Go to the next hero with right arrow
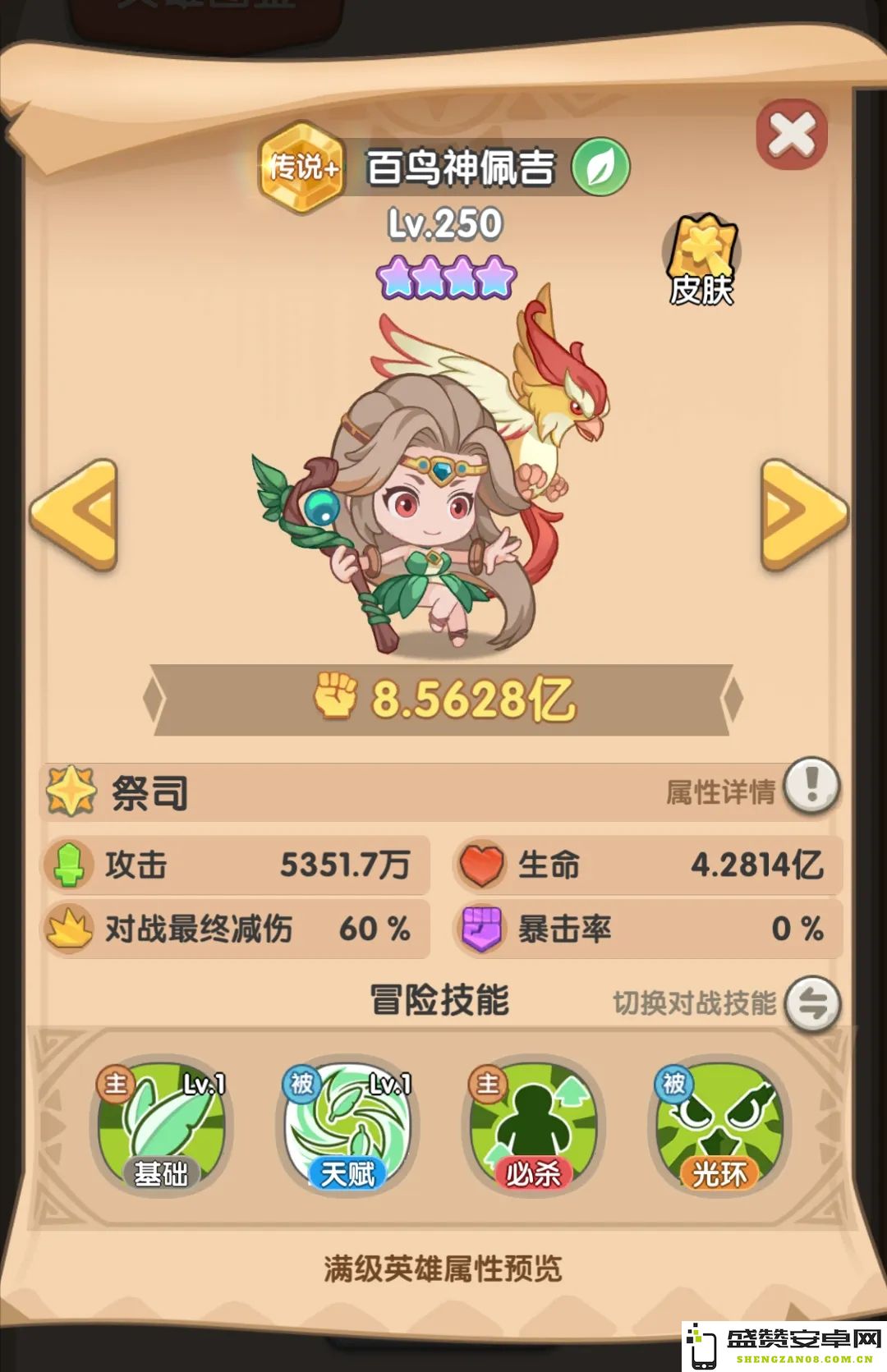887x1372 pixels. (803, 515)
